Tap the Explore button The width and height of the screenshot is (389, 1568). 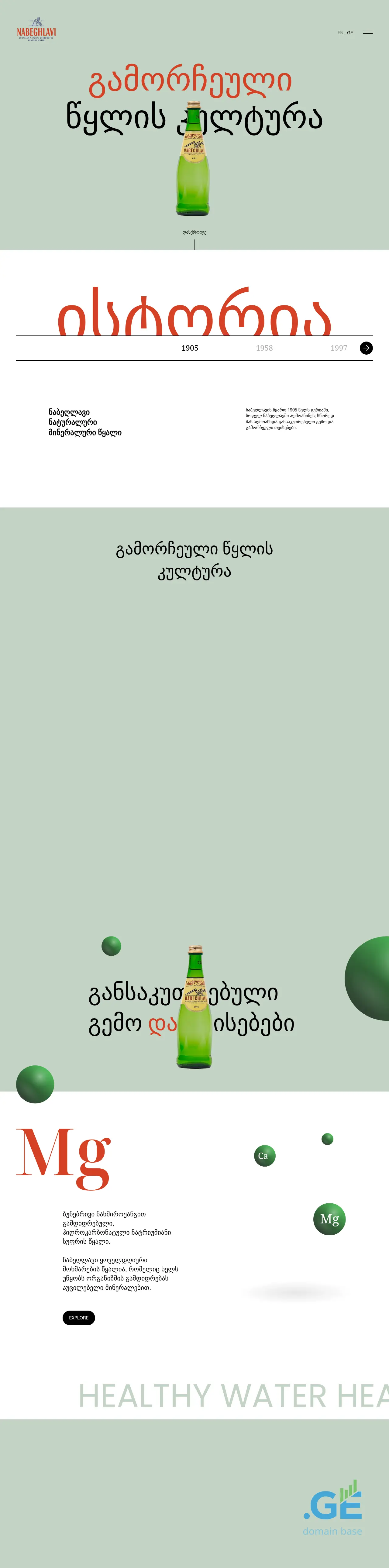tap(78, 1318)
